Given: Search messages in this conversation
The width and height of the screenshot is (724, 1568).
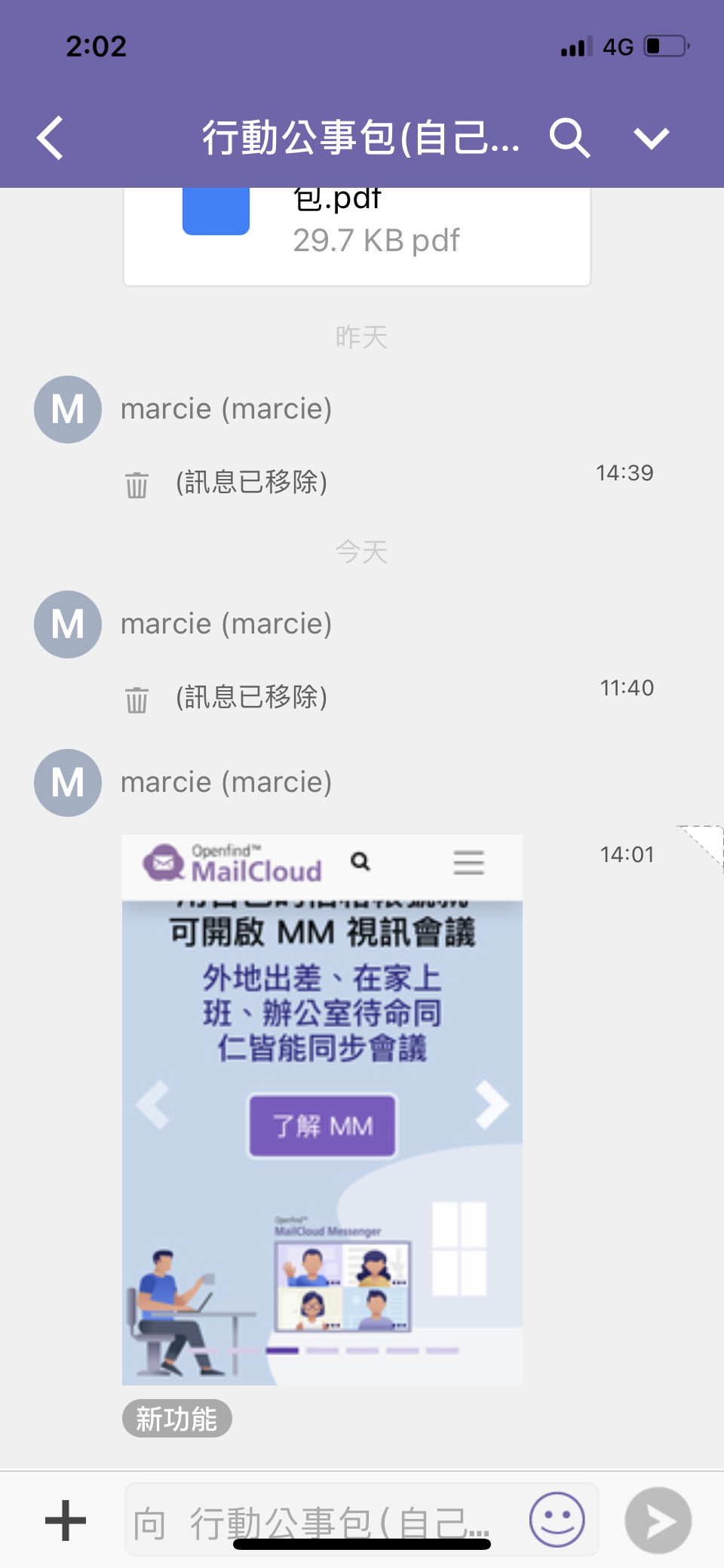Looking at the screenshot, I should point(569,138).
